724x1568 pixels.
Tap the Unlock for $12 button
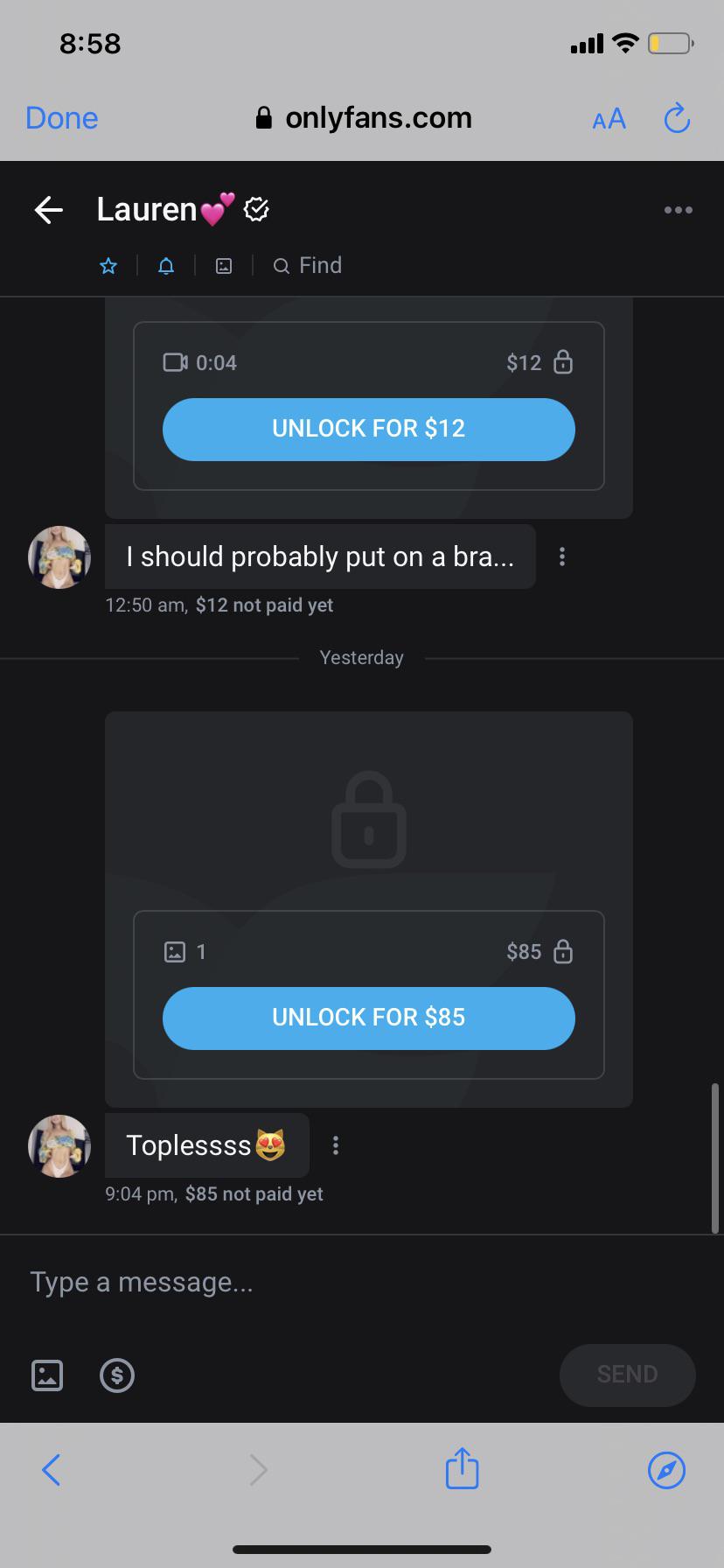click(368, 429)
